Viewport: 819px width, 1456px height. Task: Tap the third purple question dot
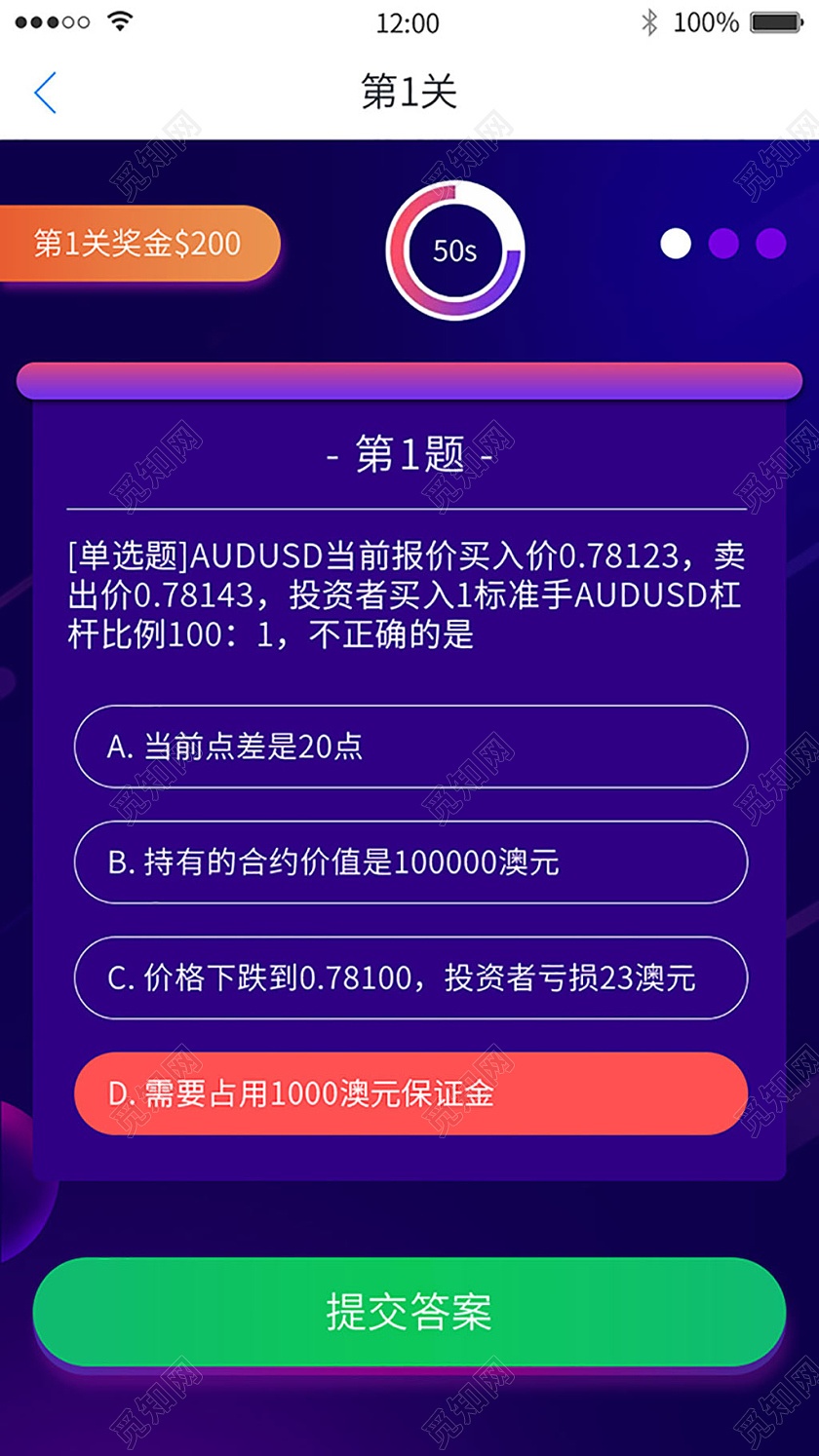(771, 244)
